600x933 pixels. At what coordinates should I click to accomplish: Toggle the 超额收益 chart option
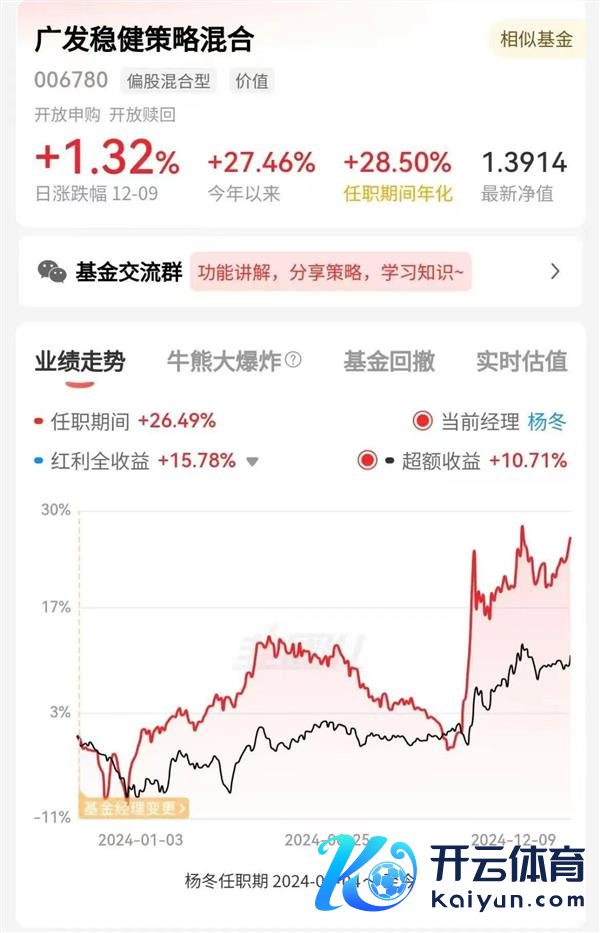tap(367, 461)
